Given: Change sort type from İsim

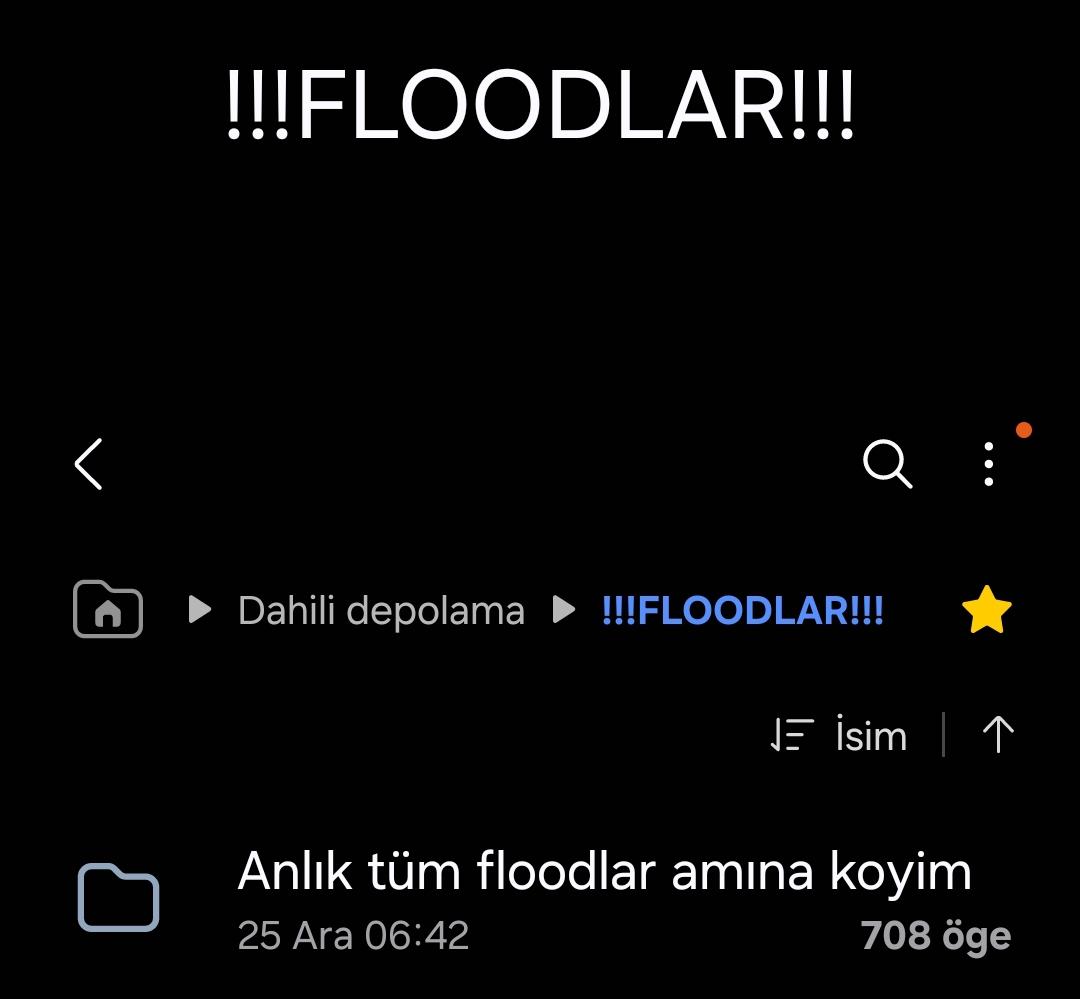Looking at the screenshot, I should click(840, 736).
